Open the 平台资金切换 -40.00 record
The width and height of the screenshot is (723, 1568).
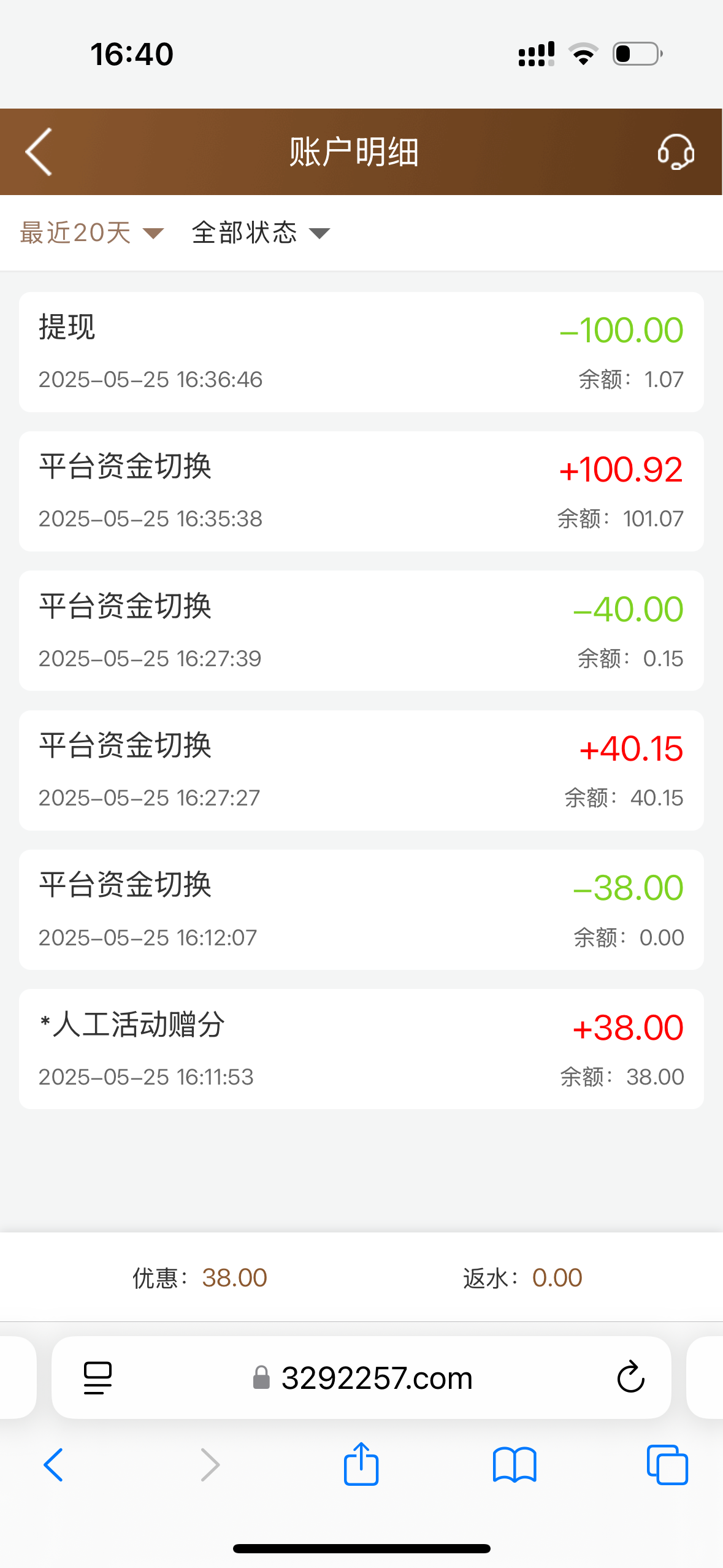361,631
